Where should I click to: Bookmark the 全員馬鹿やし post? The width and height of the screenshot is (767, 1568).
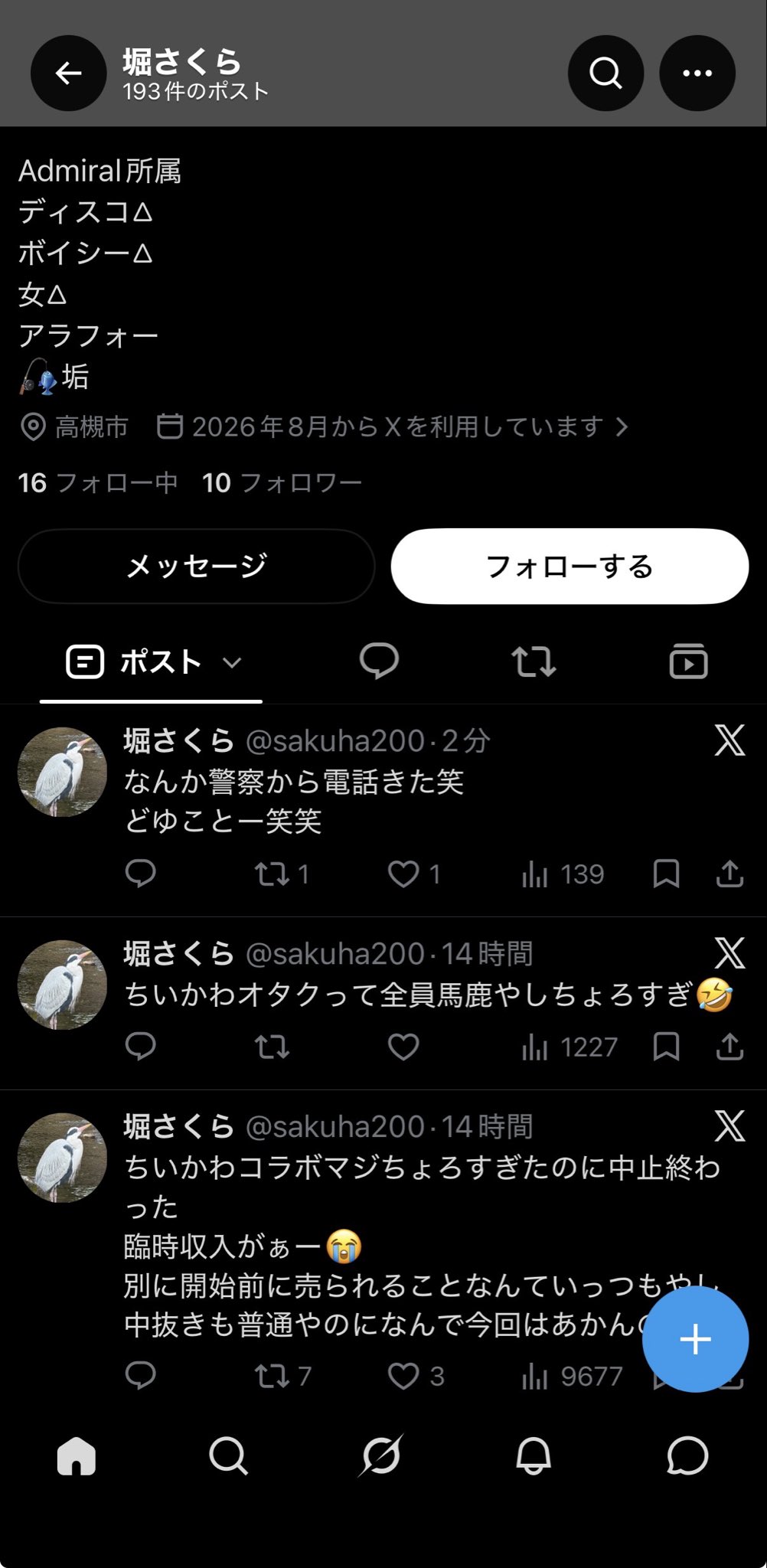(x=666, y=1047)
